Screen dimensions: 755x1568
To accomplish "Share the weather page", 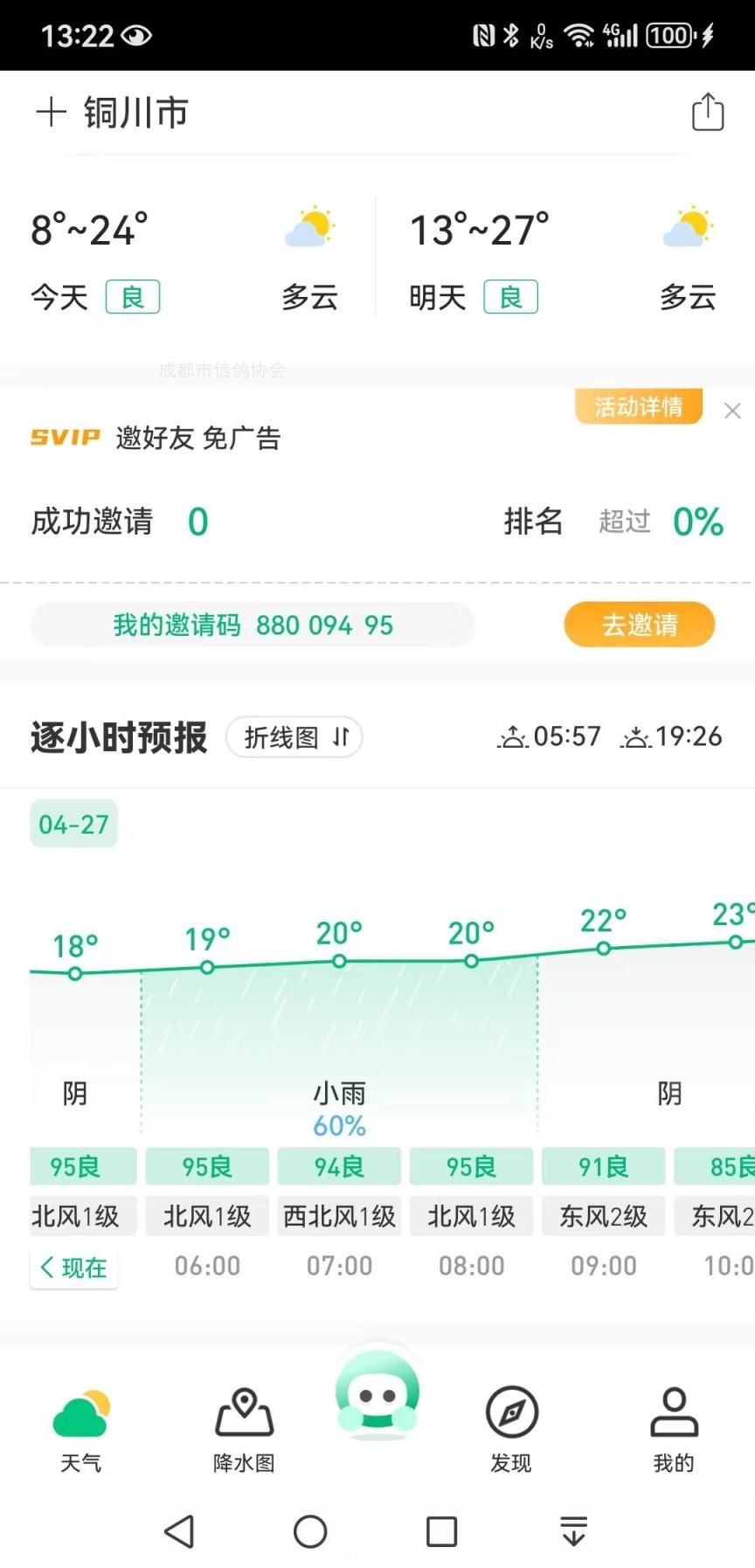I will tap(707, 112).
